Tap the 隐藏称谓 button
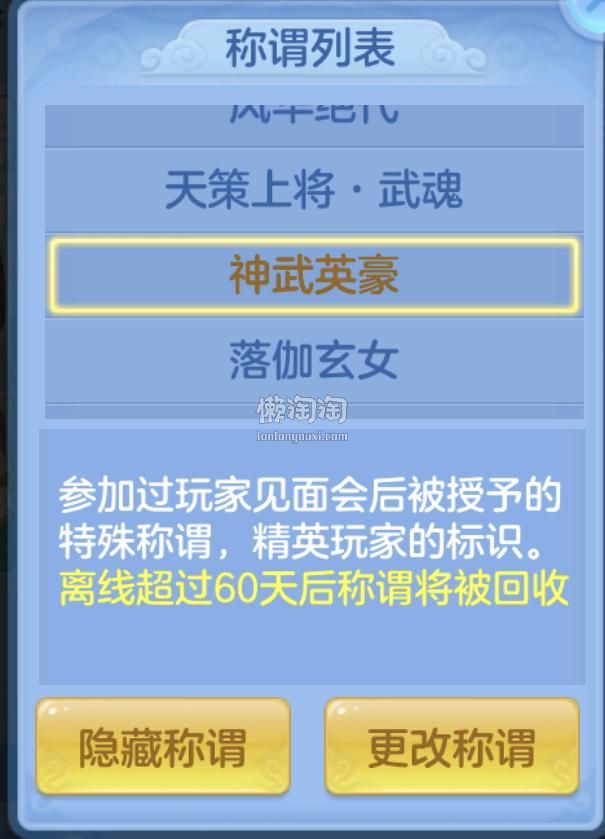This screenshot has height=839, width=605. (x=163, y=747)
